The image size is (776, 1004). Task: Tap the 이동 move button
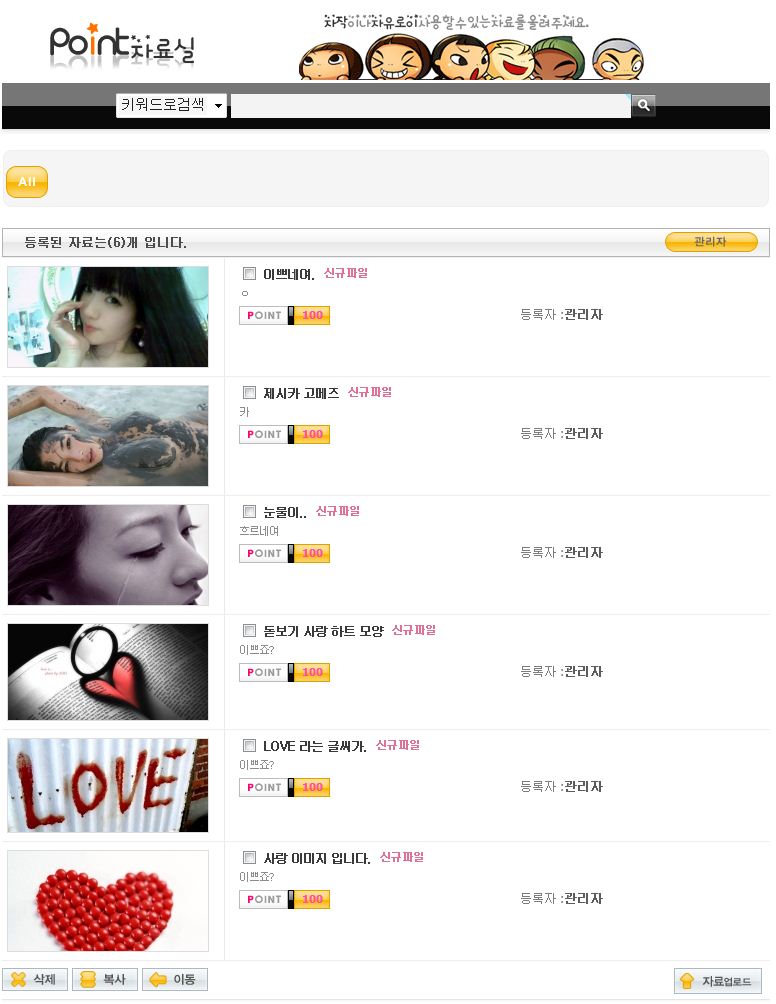(x=174, y=979)
